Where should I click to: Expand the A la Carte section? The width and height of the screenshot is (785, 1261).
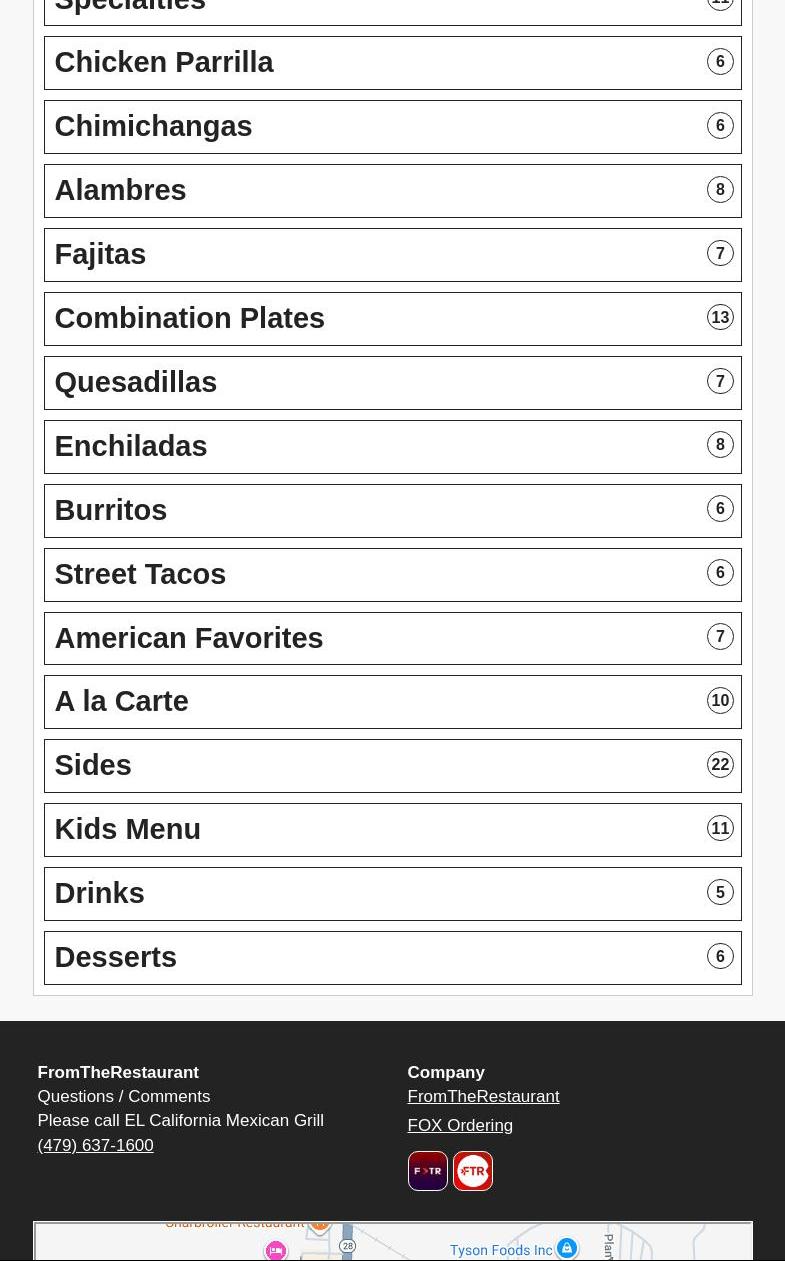392,702
